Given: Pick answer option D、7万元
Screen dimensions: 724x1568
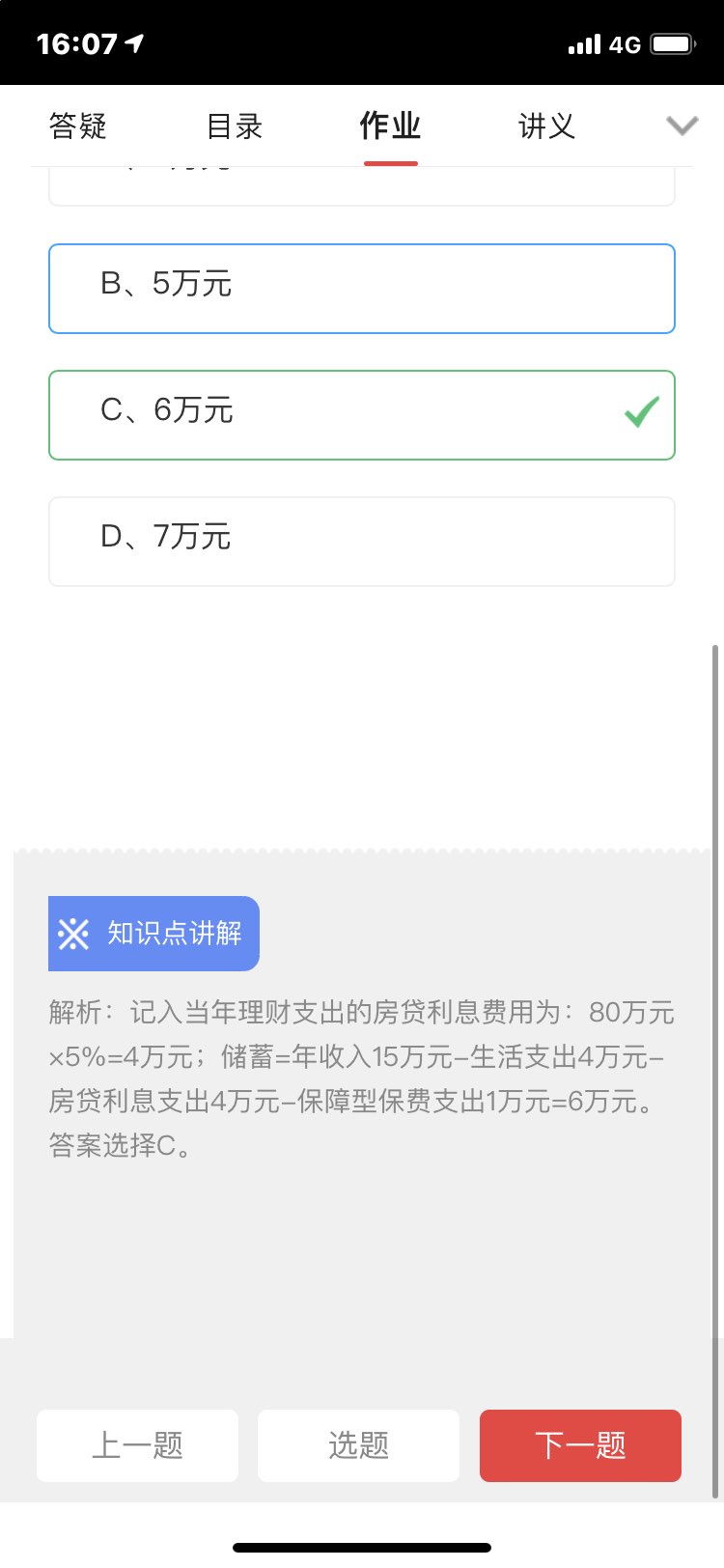Looking at the screenshot, I should coord(362,542).
